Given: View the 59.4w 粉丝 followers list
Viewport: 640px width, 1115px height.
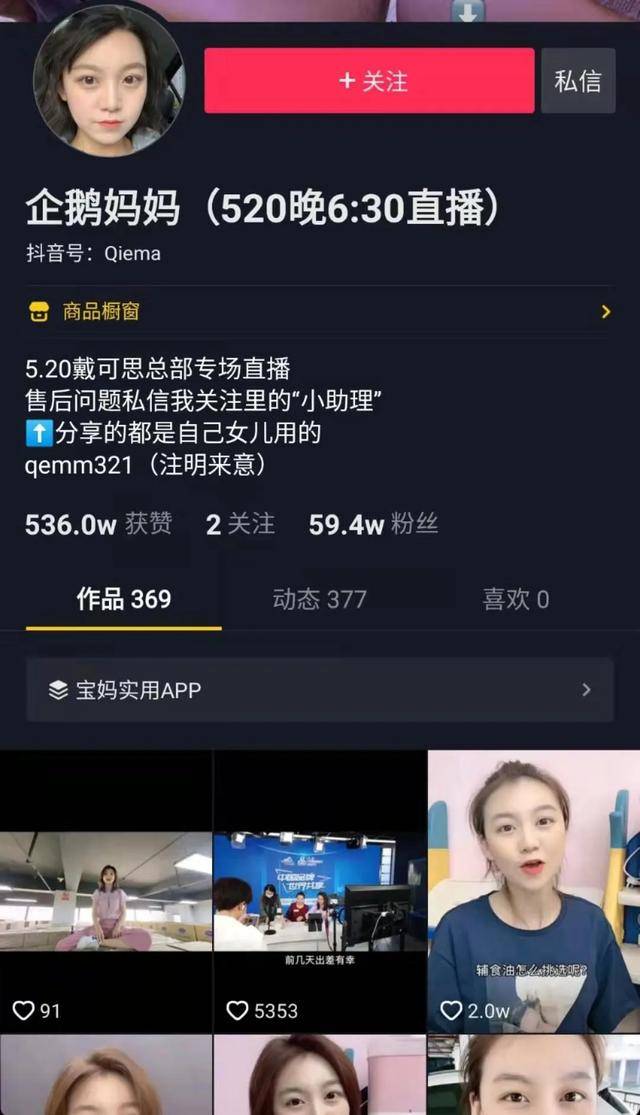Looking at the screenshot, I should (373, 525).
